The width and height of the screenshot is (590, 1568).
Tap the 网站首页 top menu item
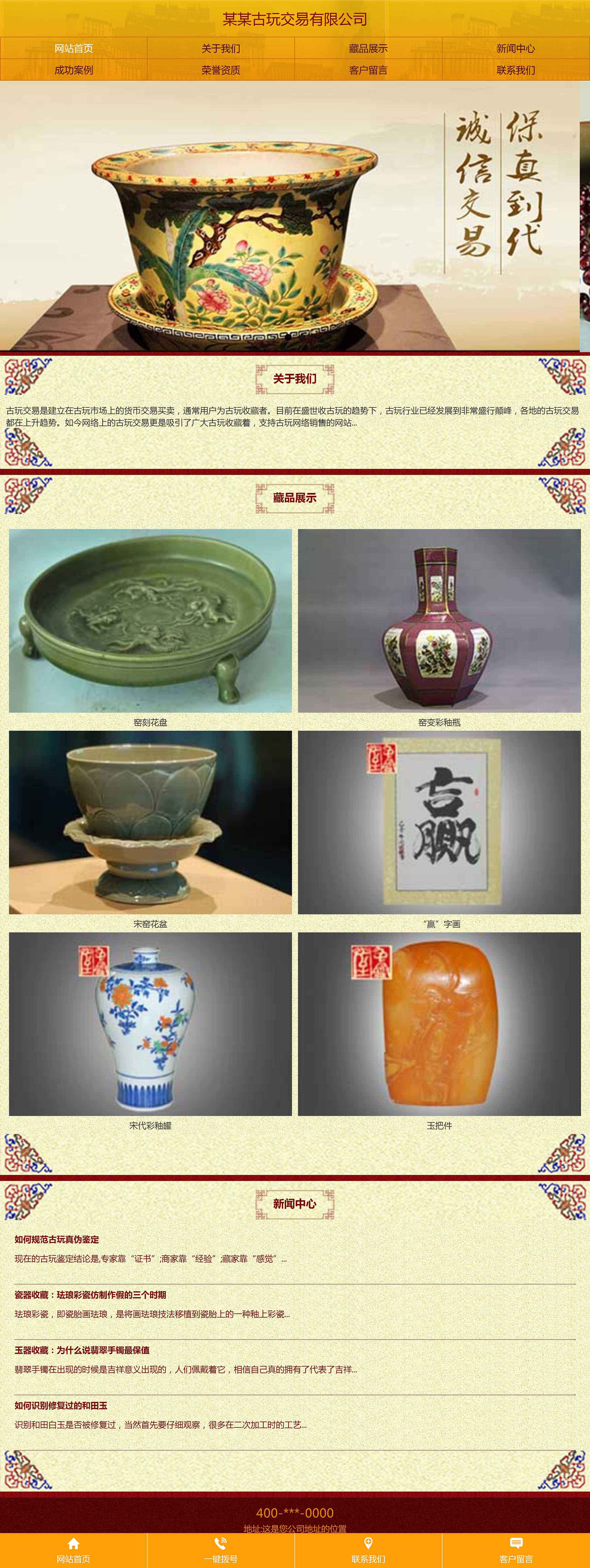click(x=74, y=48)
